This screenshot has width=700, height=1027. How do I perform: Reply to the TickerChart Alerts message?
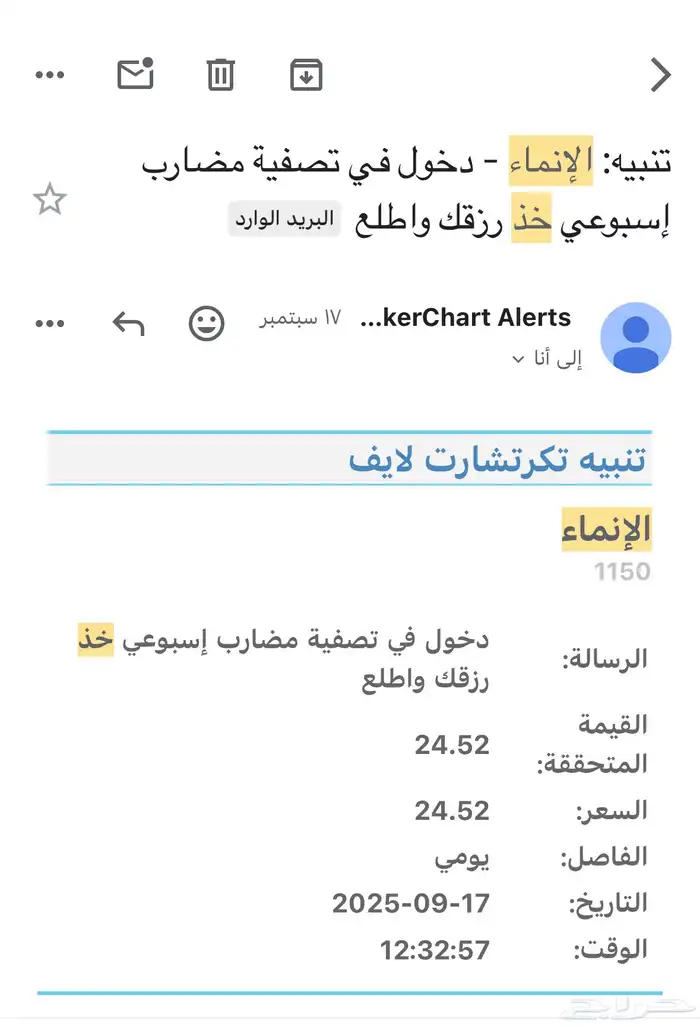pyautogui.click(x=128, y=323)
